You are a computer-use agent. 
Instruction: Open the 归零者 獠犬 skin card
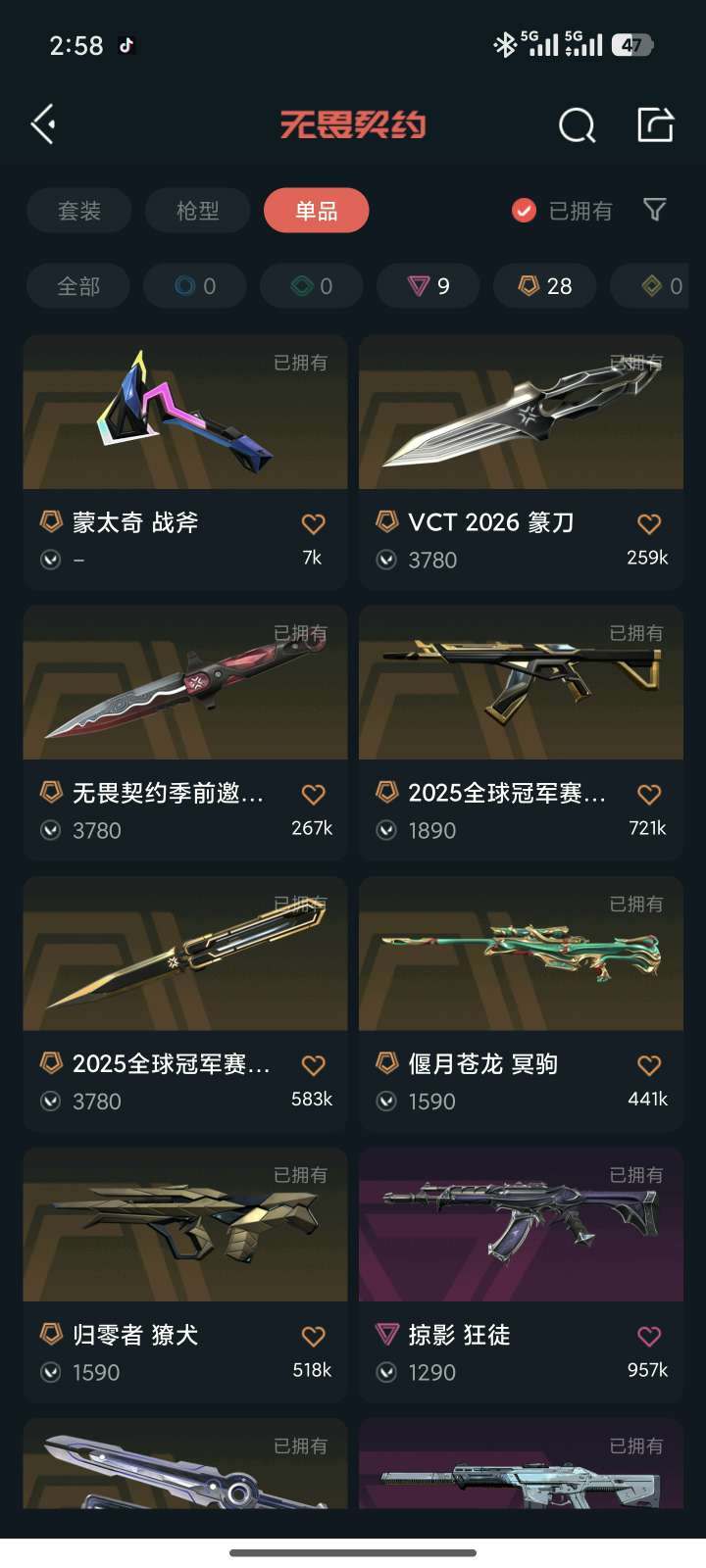(x=184, y=1223)
